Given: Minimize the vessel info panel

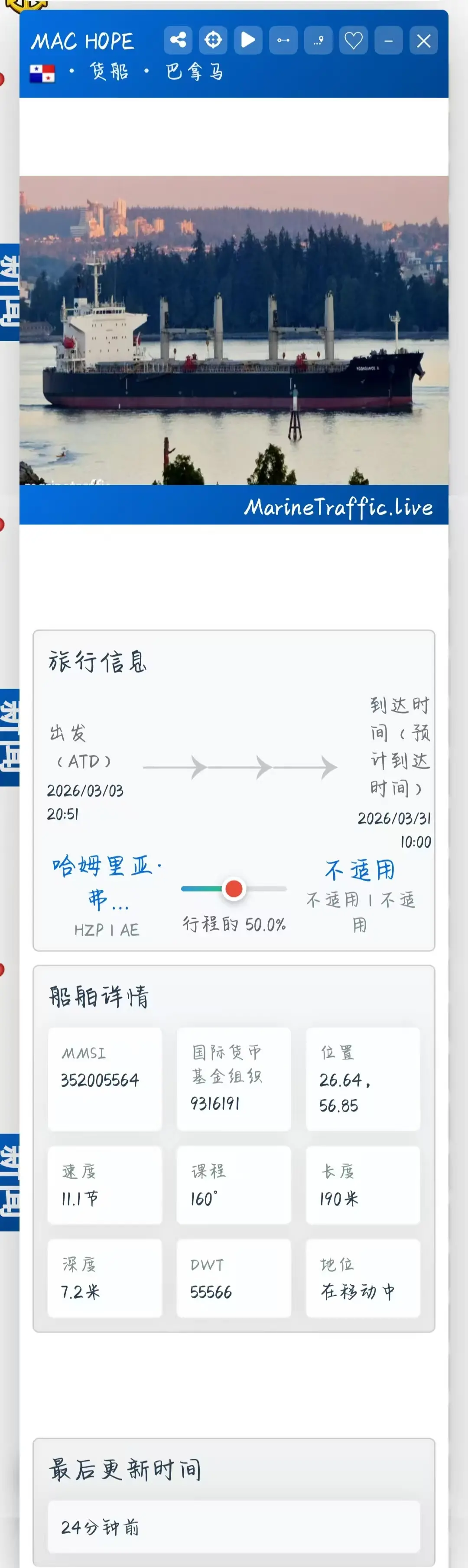Looking at the screenshot, I should tap(388, 41).
